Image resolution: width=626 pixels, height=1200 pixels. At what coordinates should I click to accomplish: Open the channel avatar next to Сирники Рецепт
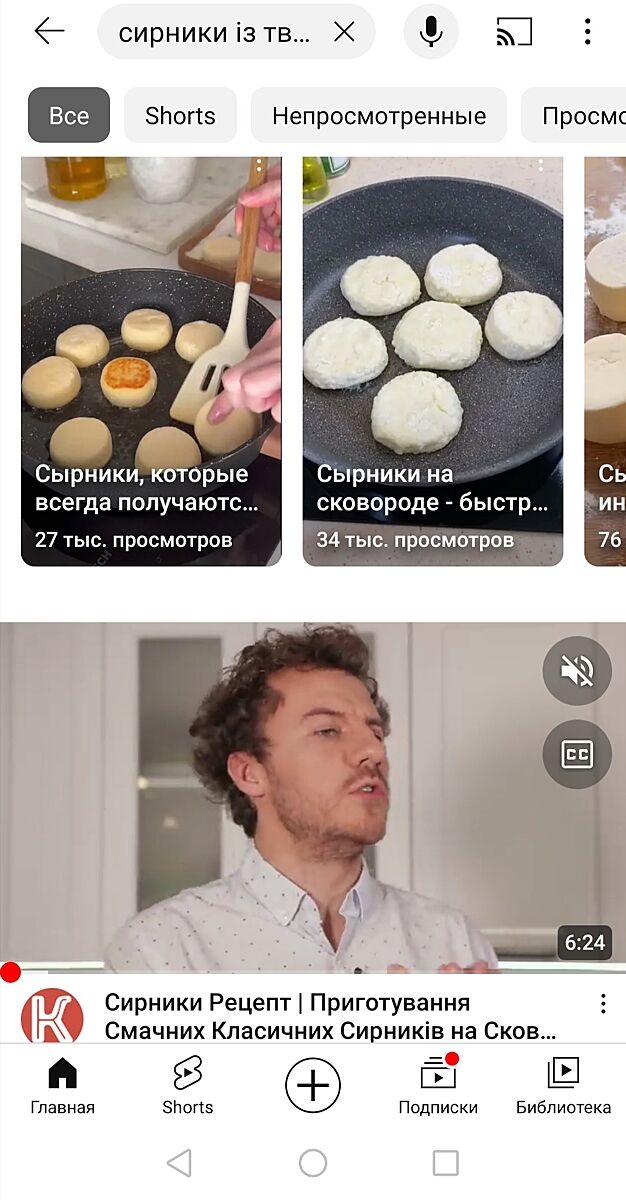(52, 1015)
